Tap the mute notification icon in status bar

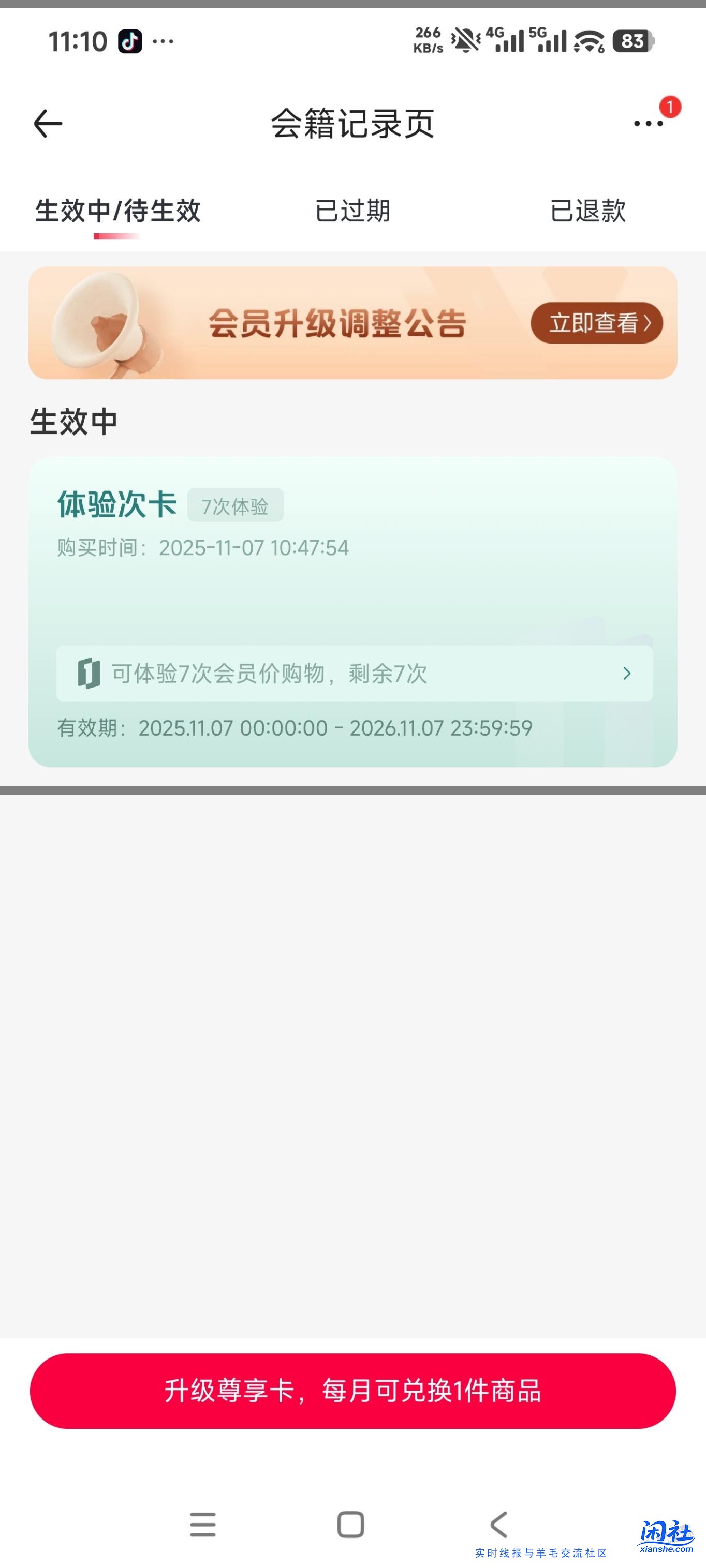coord(465,41)
